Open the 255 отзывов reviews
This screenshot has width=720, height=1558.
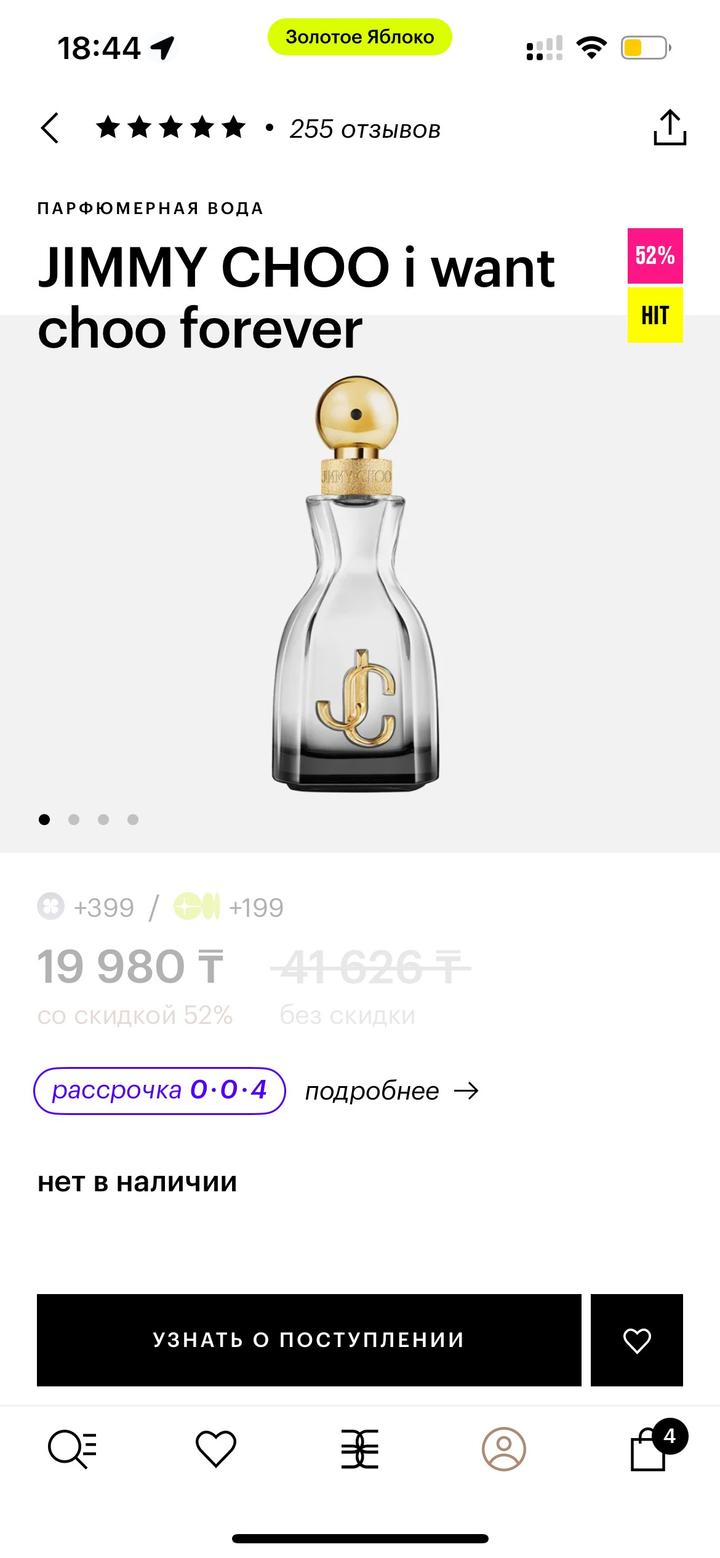(x=364, y=129)
